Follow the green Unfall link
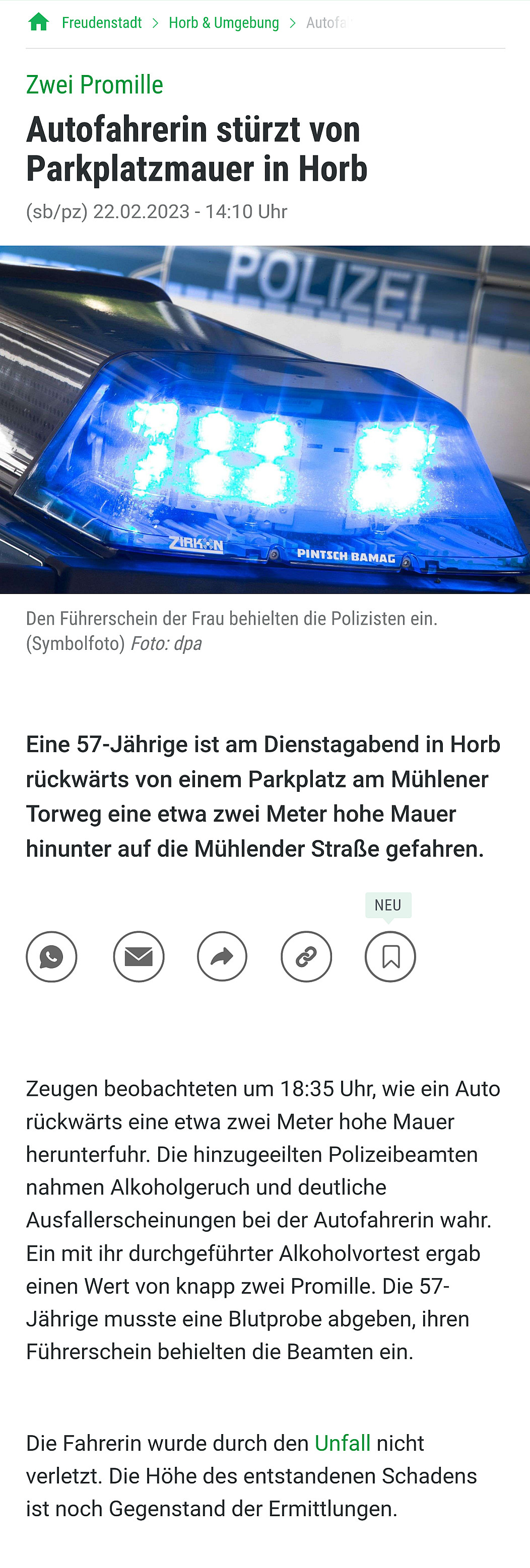This screenshot has height=1568, width=530. [x=343, y=1443]
